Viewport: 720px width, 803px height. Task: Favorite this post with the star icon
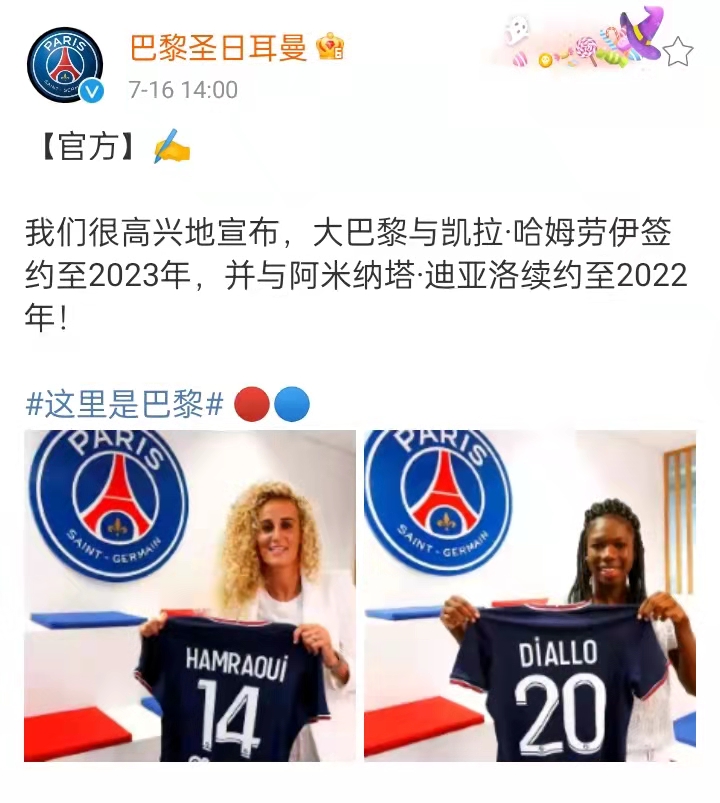[x=678, y=52]
